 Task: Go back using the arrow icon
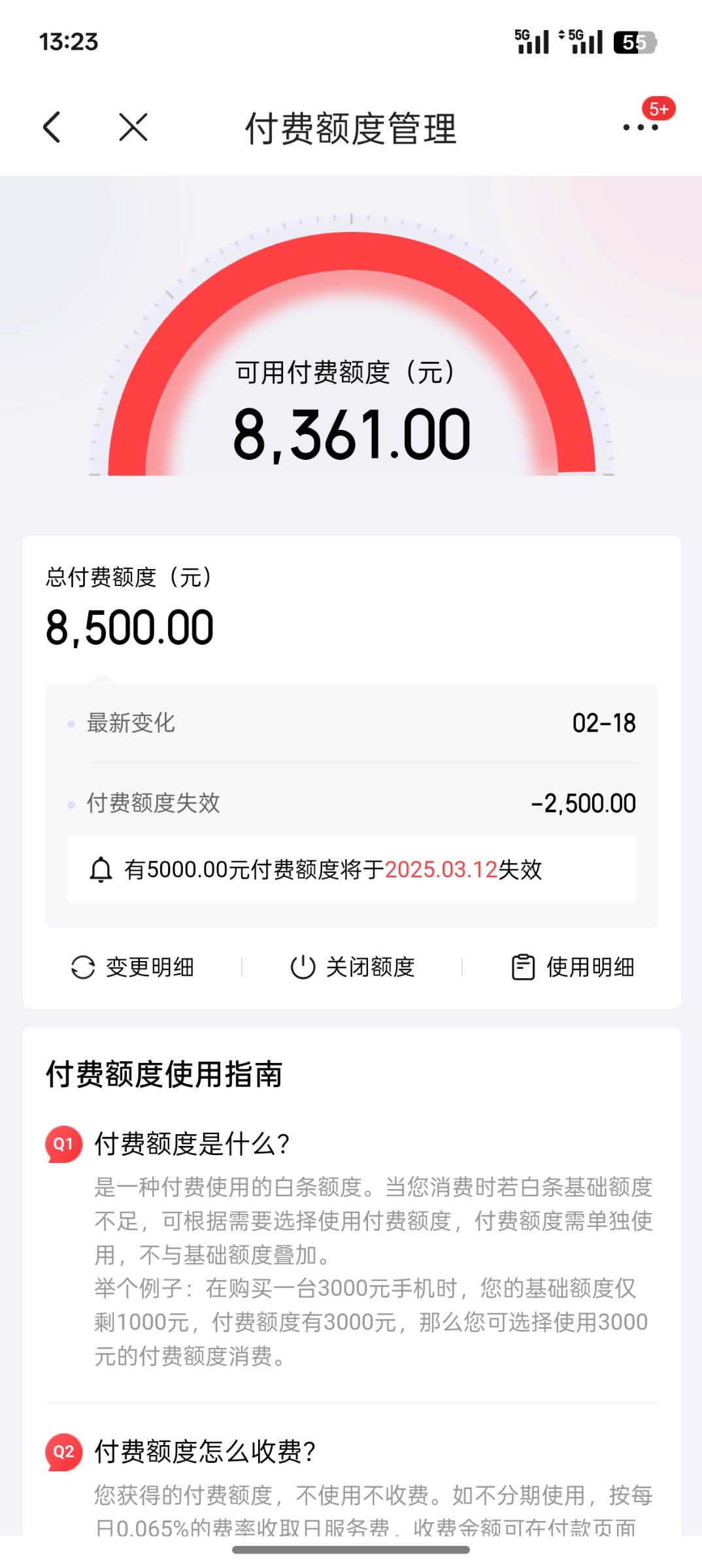click(x=52, y=127)
